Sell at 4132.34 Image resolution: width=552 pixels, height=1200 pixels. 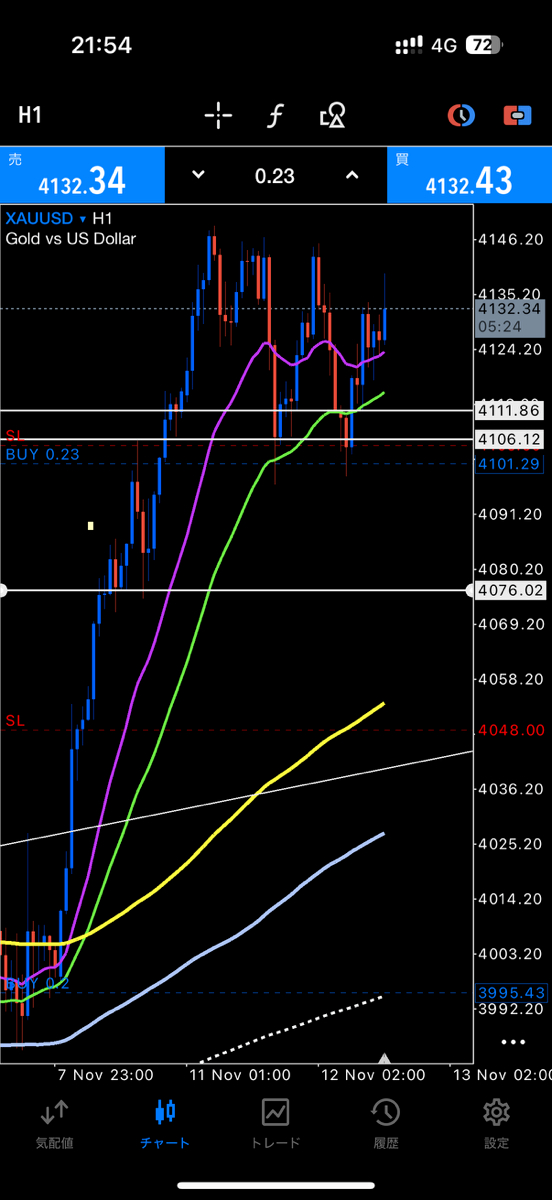82,175
